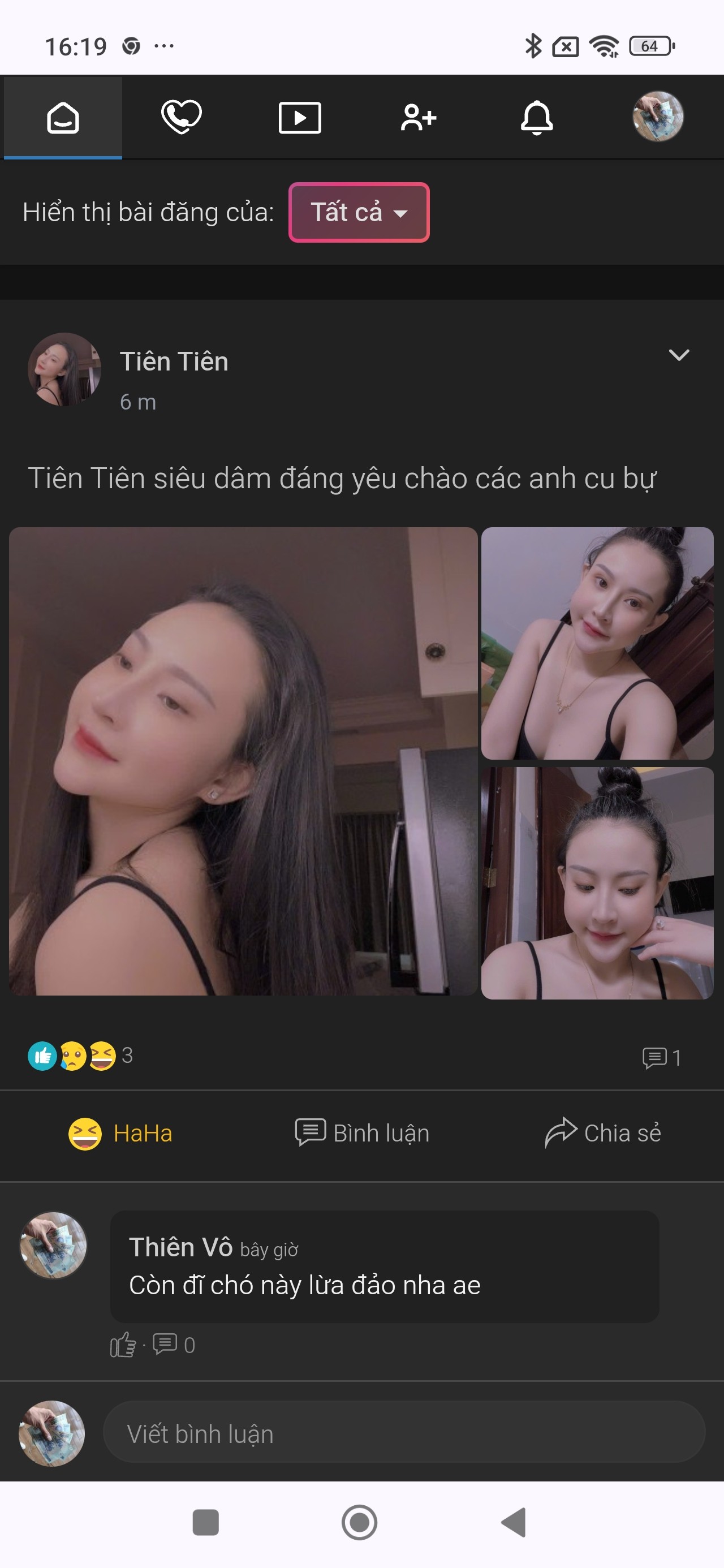The image size is (724, 1568).
Task: Go back using the system back button
Action: click(514, 1522)
